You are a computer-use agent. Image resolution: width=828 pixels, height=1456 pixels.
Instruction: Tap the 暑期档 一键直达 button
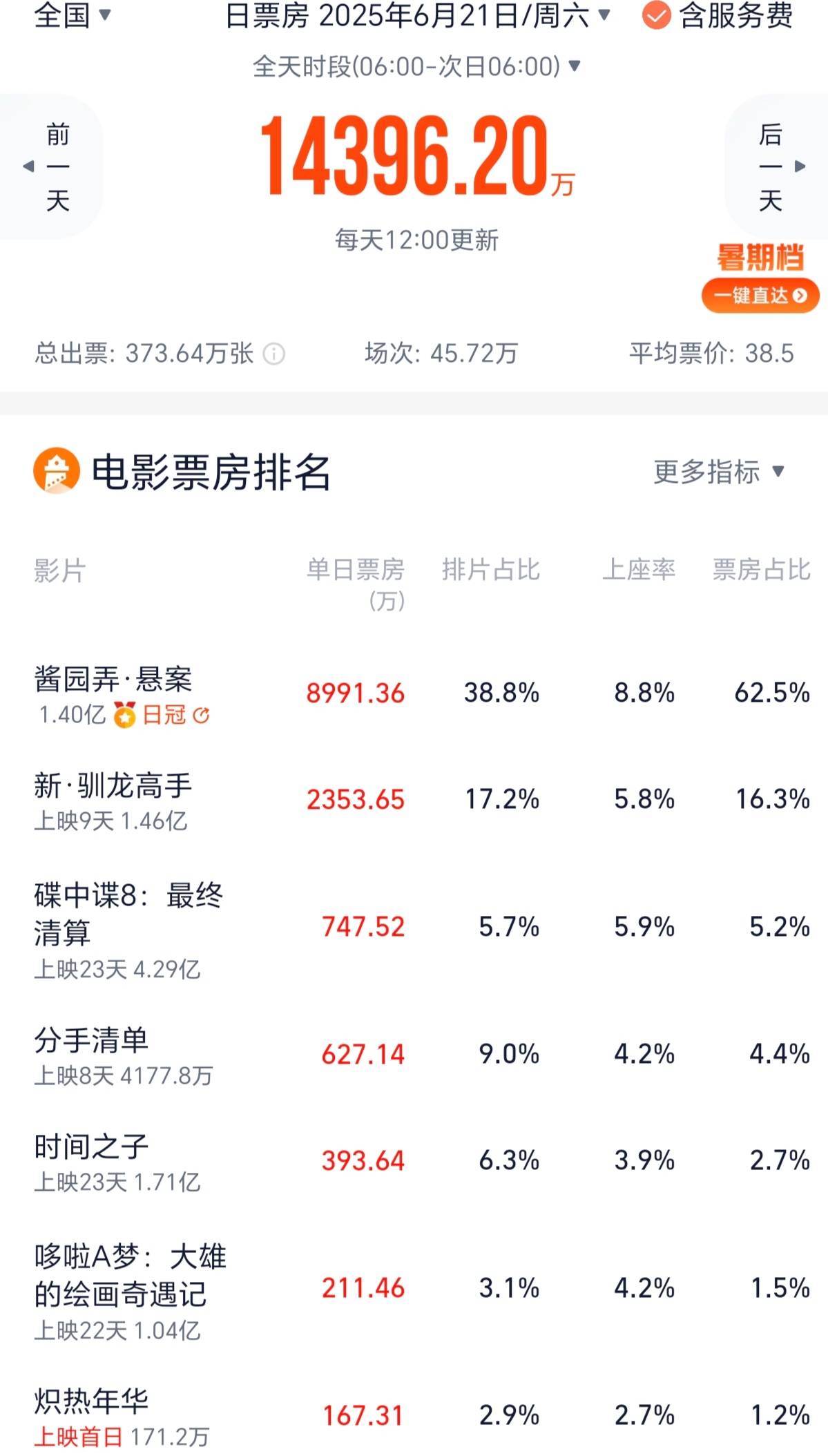[760, 295]
